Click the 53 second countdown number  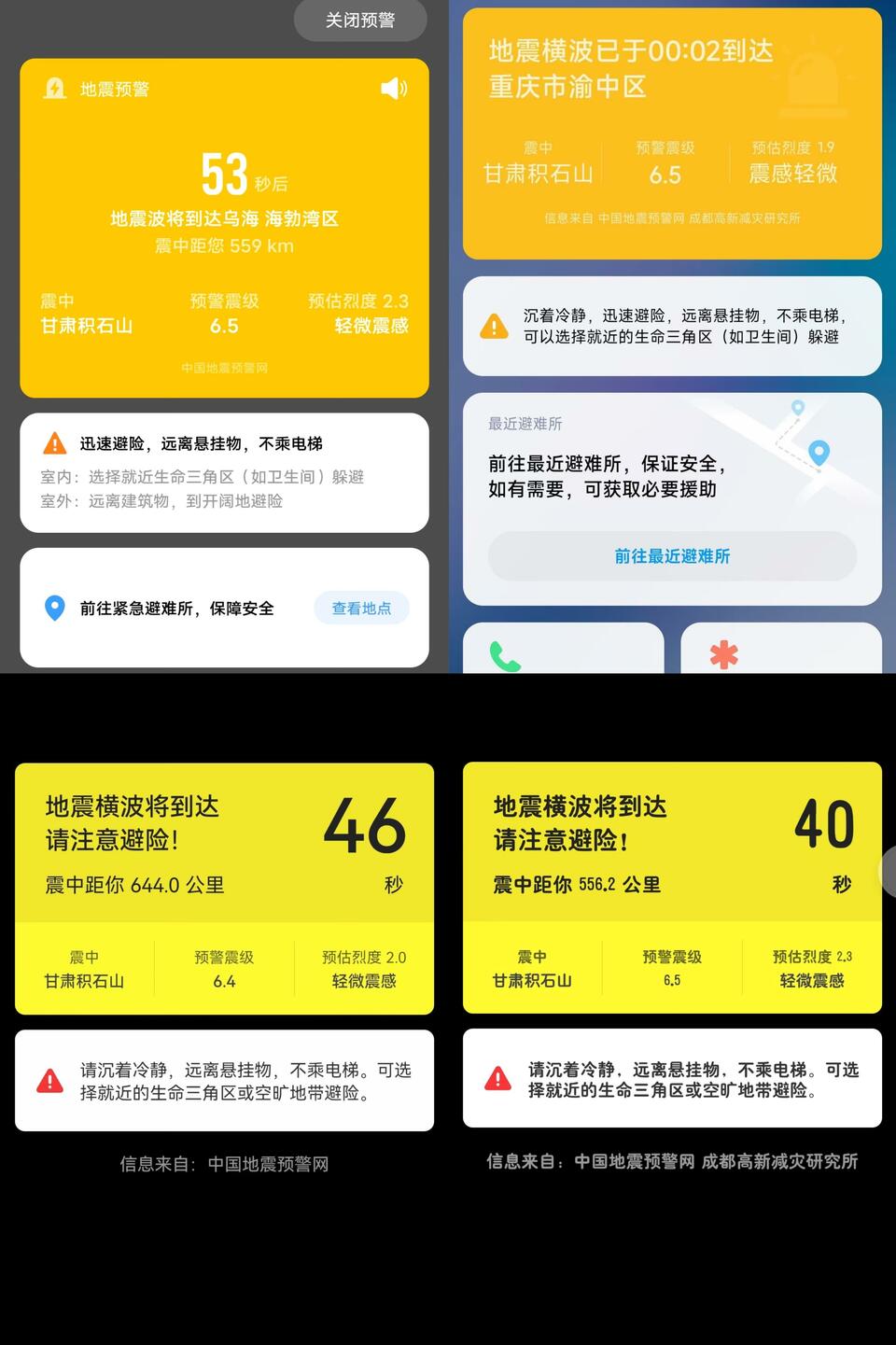(224, 173)
